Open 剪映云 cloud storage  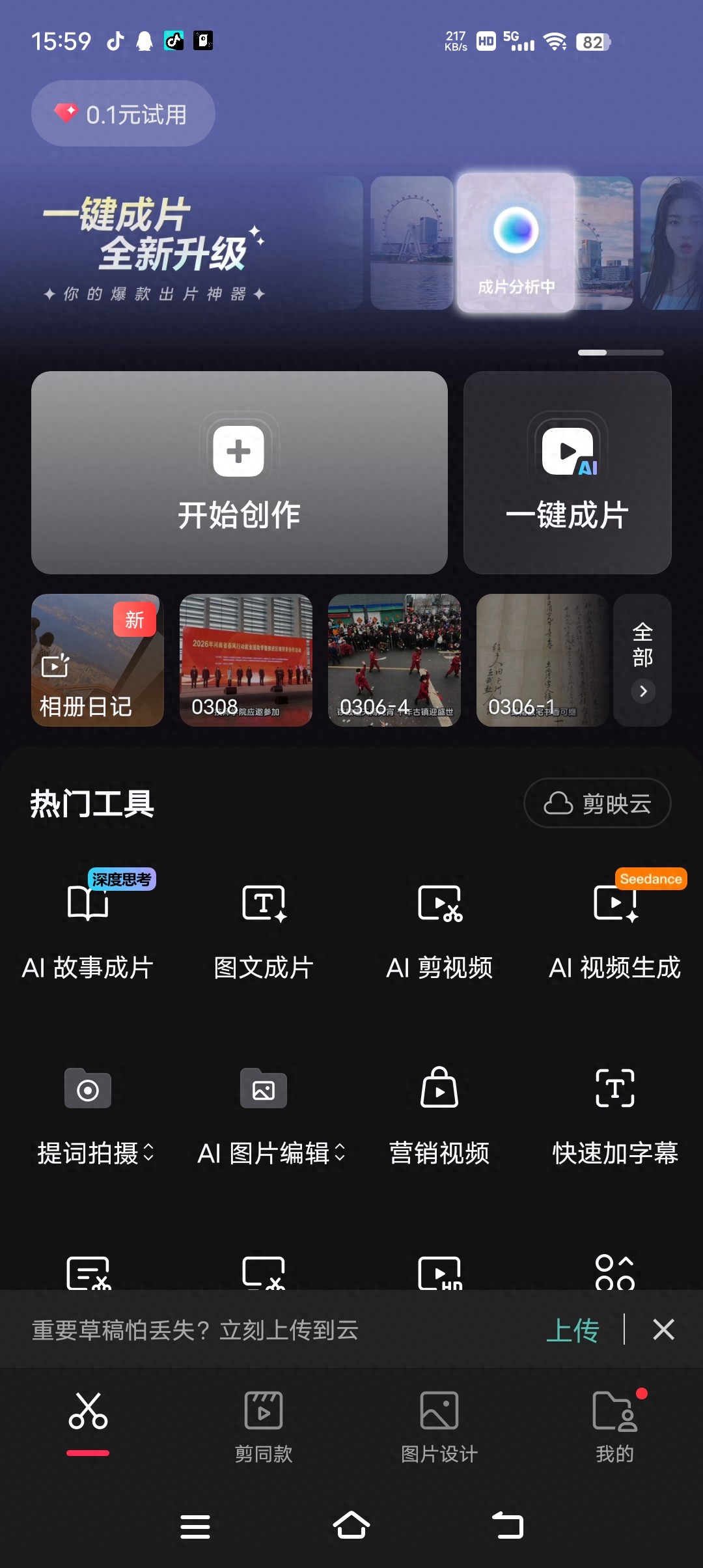pos(598,804)
